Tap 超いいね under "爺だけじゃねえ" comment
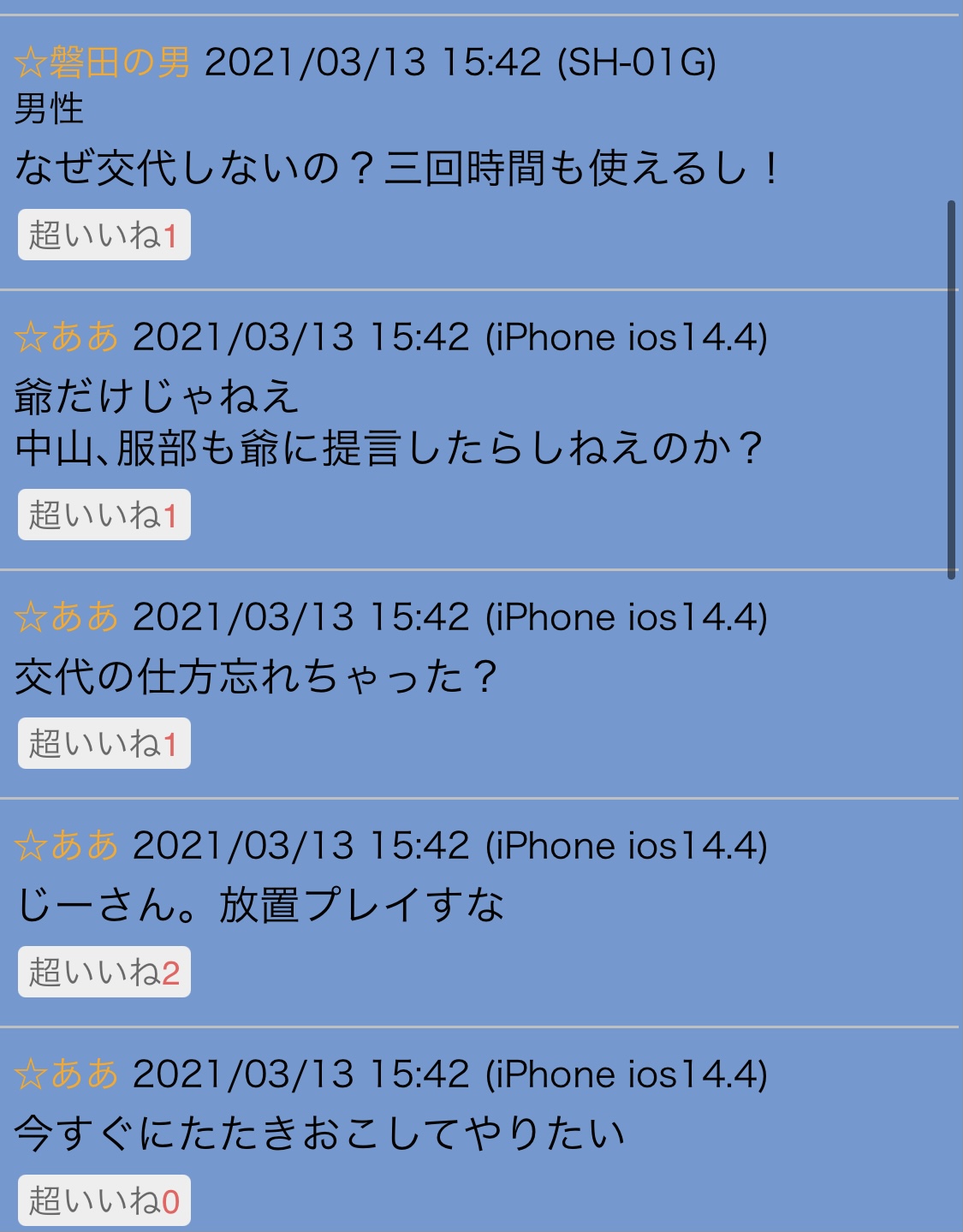The image size is (963, 1232). point(104,515)
